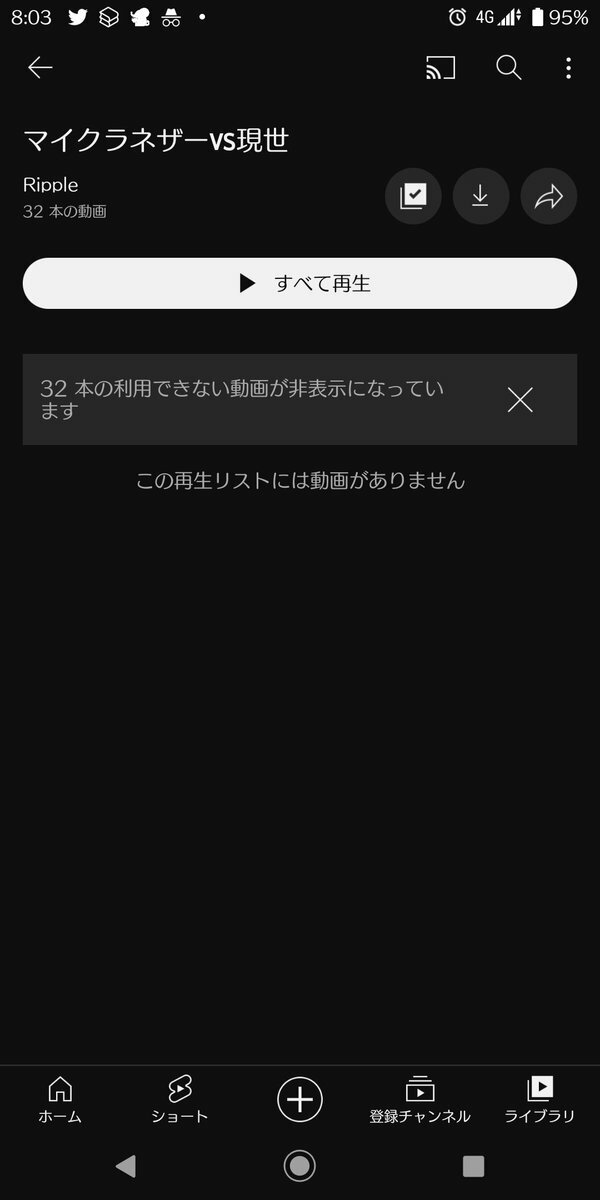Tap the plus create button

[299, 1099]
